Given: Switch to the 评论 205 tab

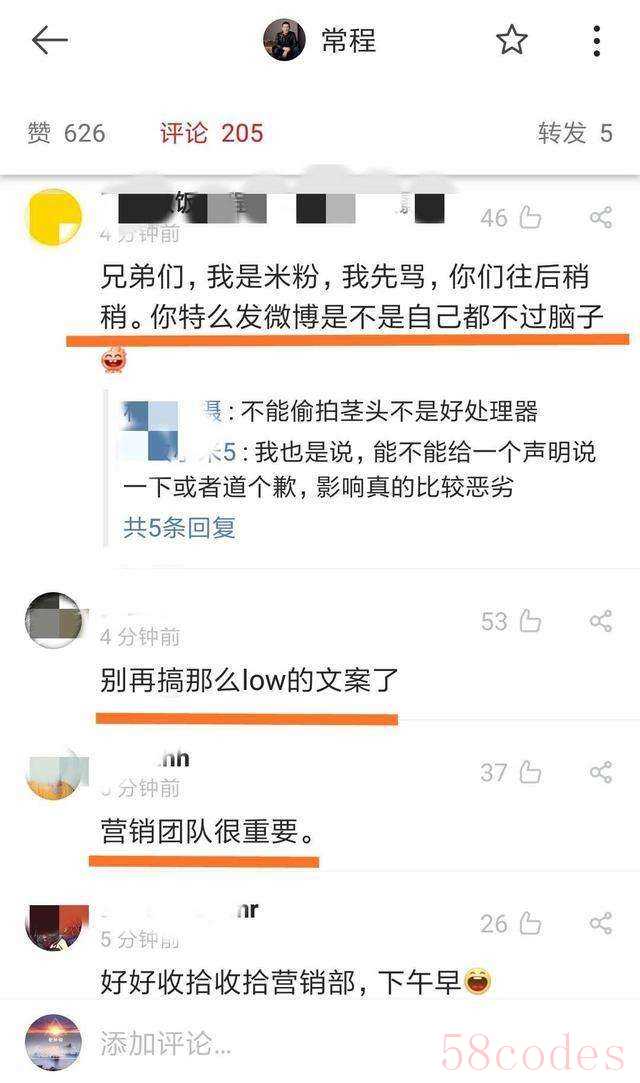Looking at the screenshot, I should (x=211, y=133).
